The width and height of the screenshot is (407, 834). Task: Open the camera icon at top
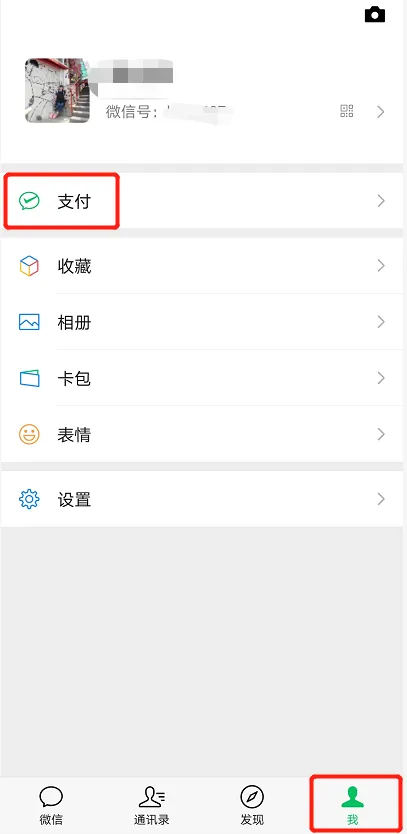click(x=375, y=14)
